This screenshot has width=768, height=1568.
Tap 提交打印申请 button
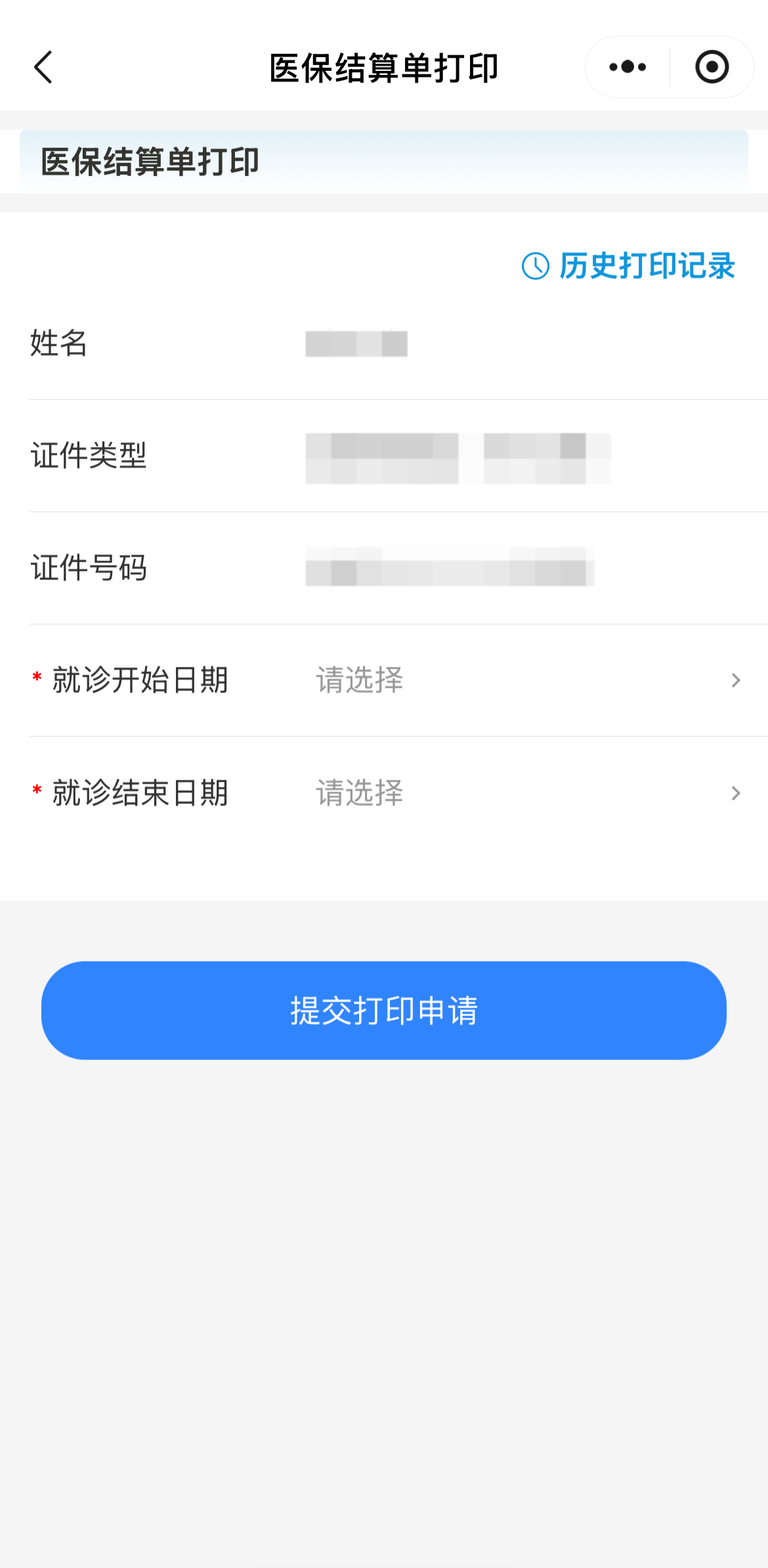pyautogui.click(x=384, y=1011)
